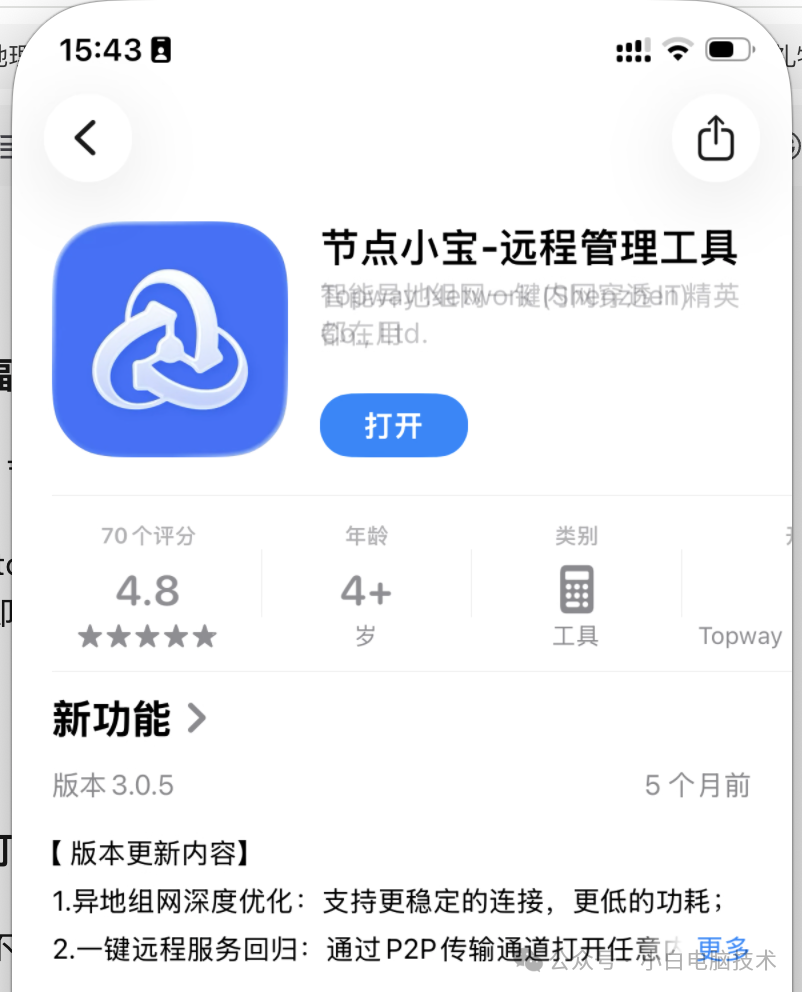Open the share sheet icon

point(716,139)
